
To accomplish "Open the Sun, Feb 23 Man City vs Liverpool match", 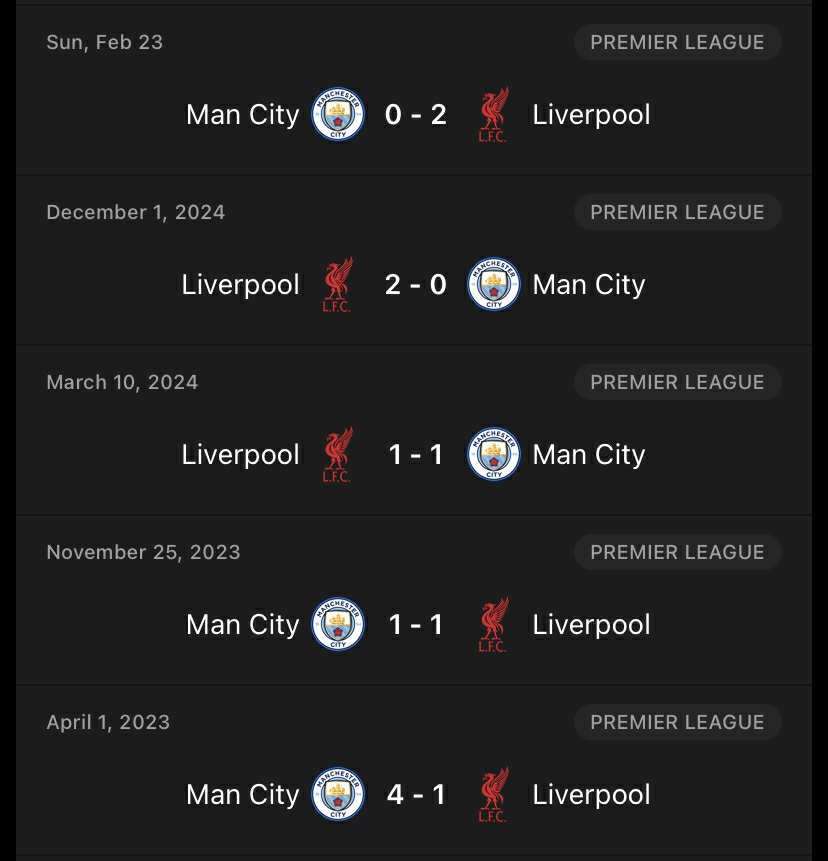I will [415, 115].
